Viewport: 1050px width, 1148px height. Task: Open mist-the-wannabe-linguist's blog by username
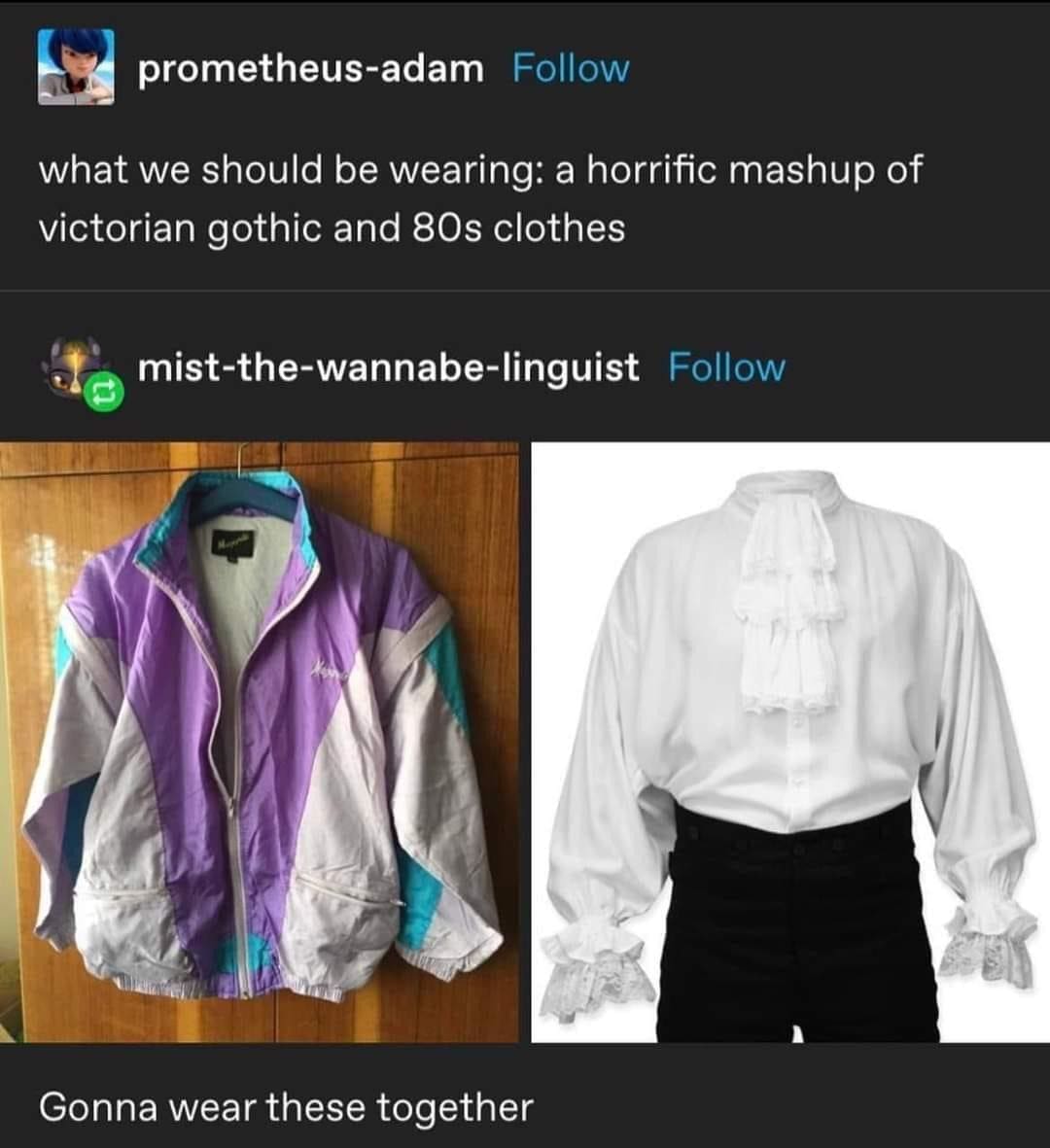click(388, 367)
